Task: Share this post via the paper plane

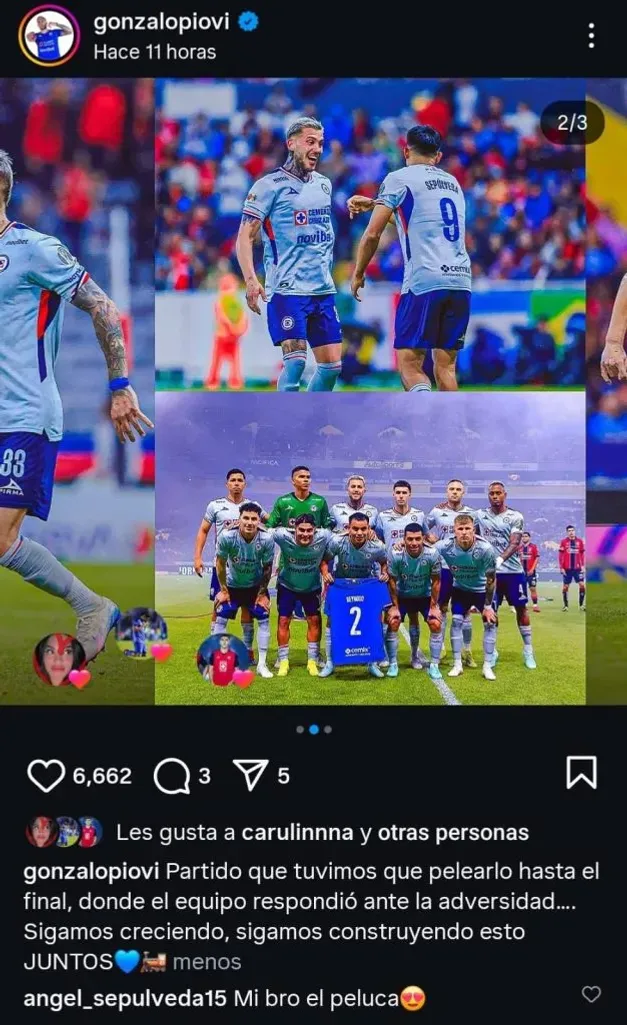Action: coord(249,775)
